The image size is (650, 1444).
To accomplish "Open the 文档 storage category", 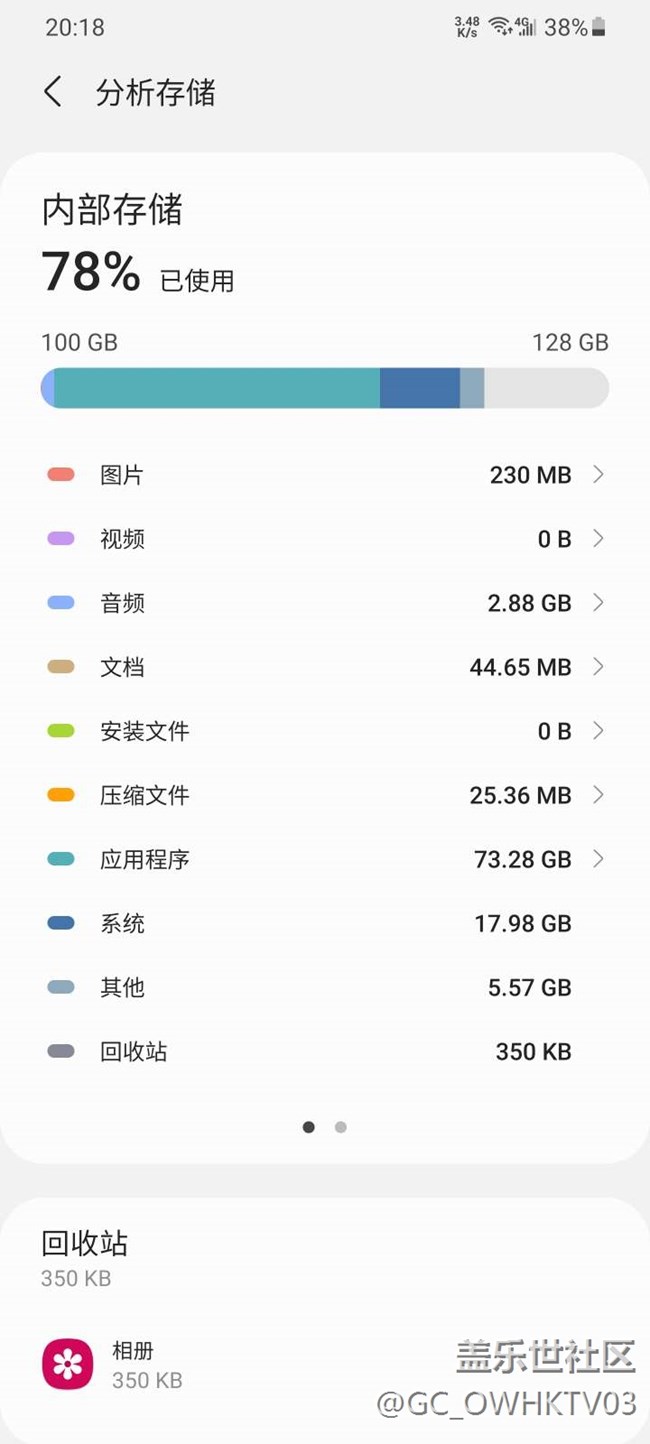I will point(325,667).
